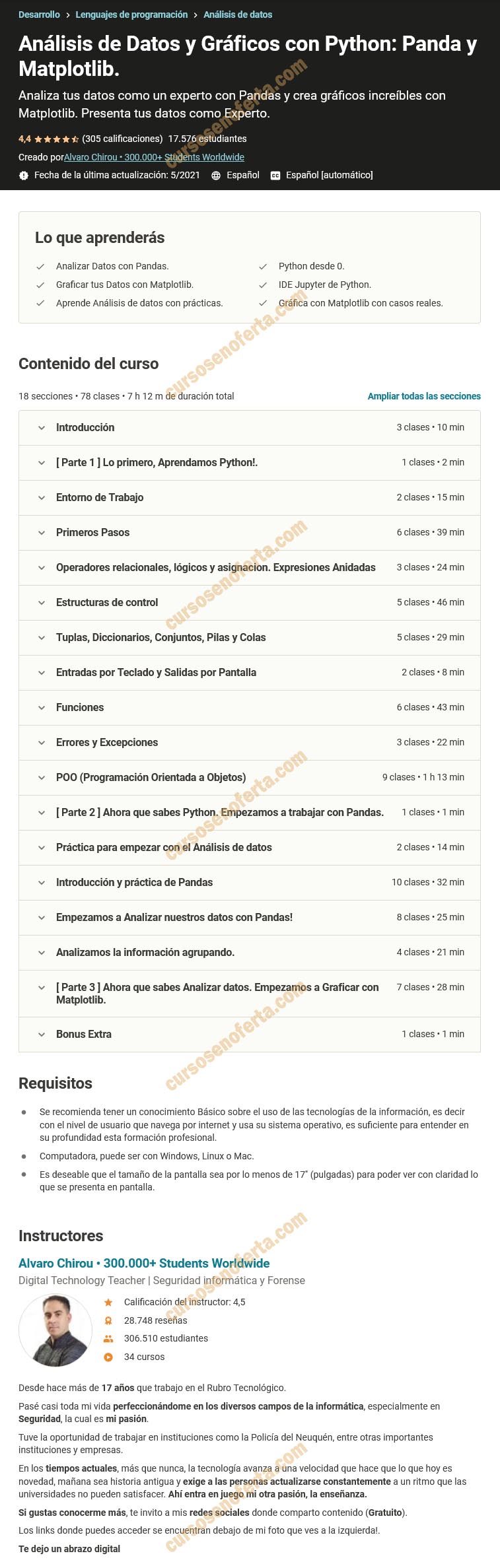Expand Analizamos la información agrupando
The width and height of the screenshot is (500, 1568).
tap(145, 953)
